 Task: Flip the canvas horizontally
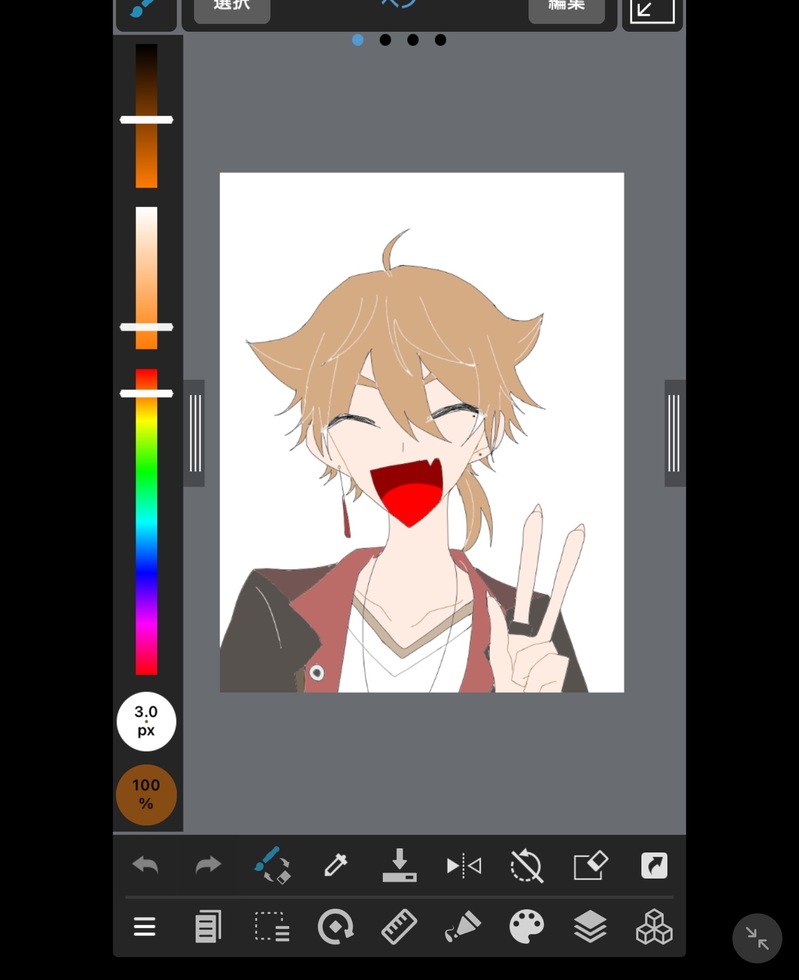[x=463, y=866]
